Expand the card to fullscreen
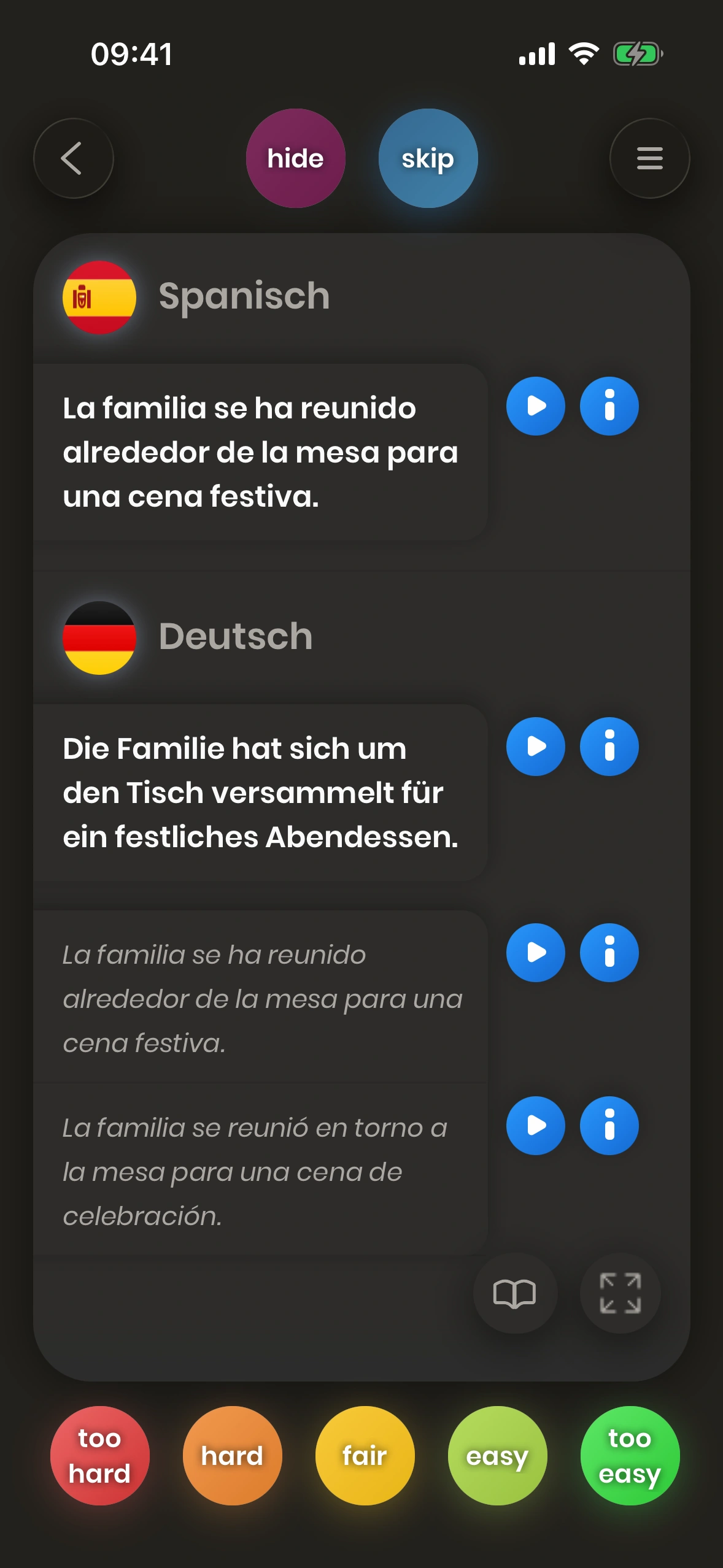723x1568 pixels. 620,1293
